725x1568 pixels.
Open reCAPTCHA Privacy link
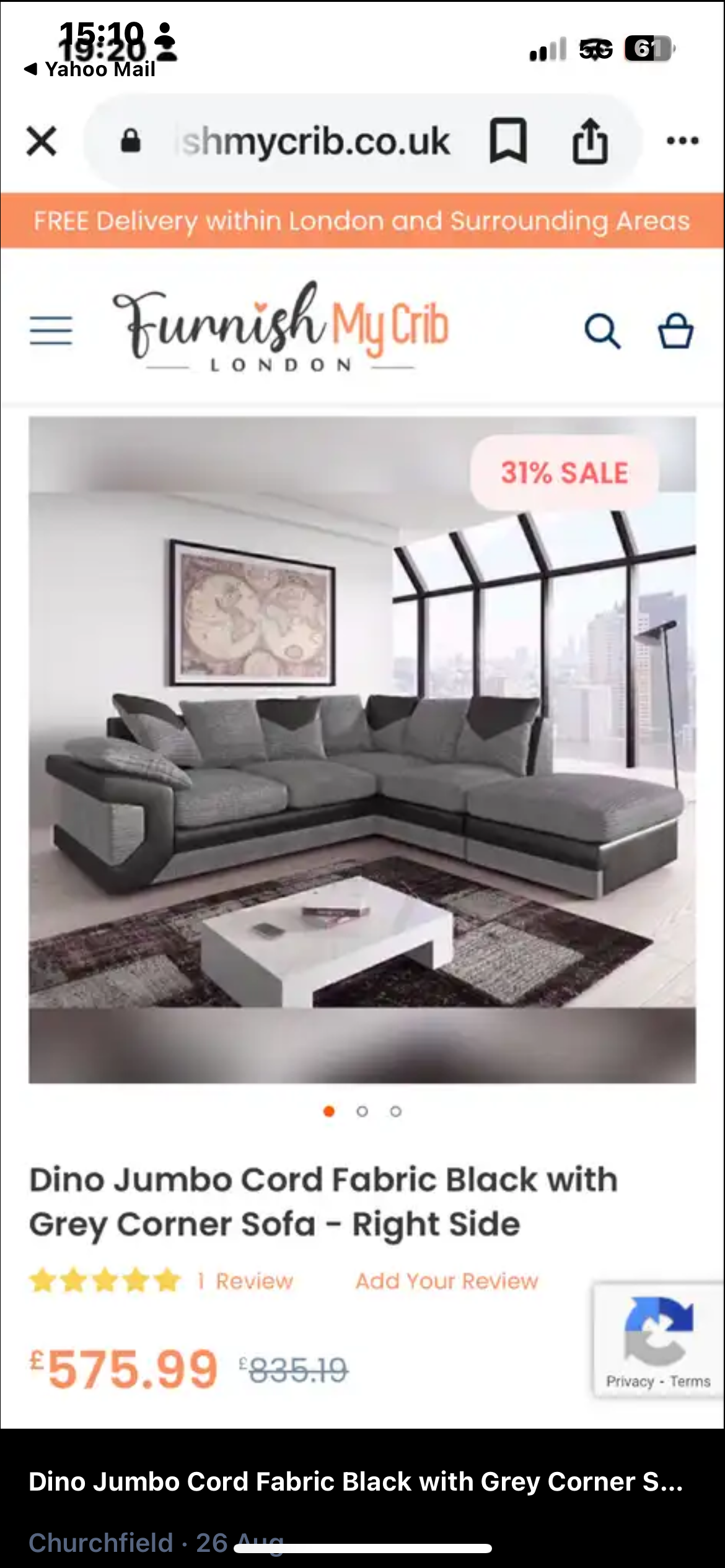(x=630, y=1382)
